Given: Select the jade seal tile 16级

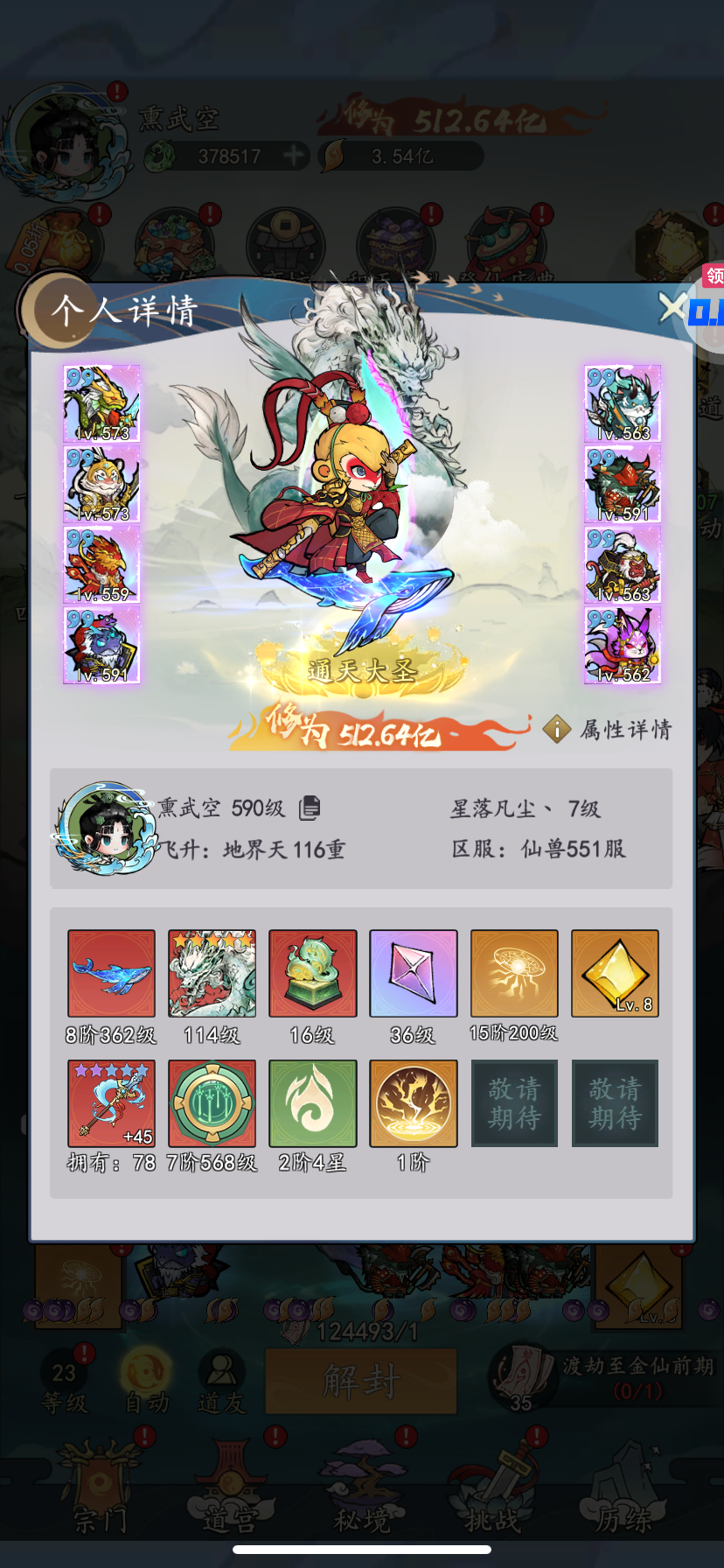Looking at the screenshot, I should [x=312, y=973].
